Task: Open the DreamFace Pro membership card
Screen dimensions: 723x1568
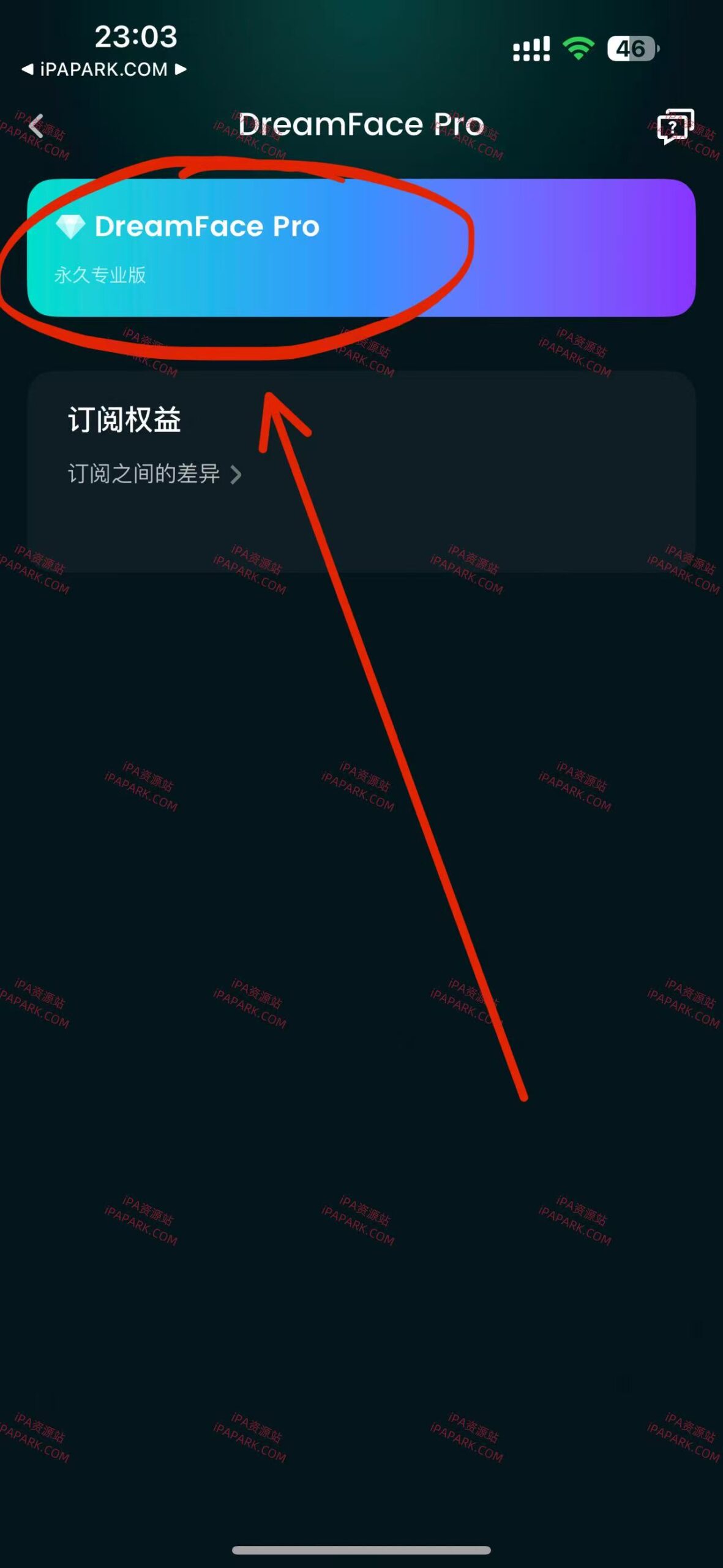Action: 361,247
